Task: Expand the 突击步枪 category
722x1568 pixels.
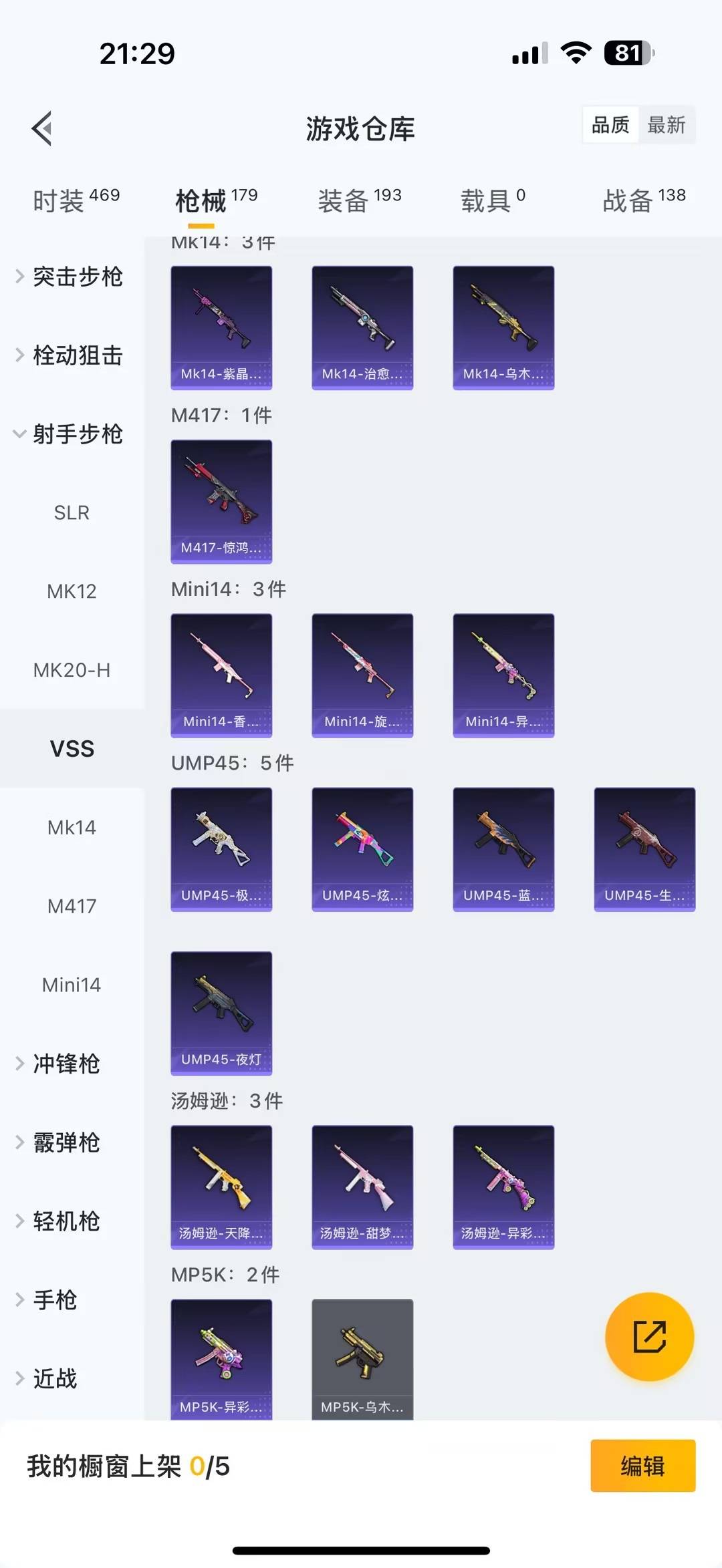Action: click(x=77, y=278)
